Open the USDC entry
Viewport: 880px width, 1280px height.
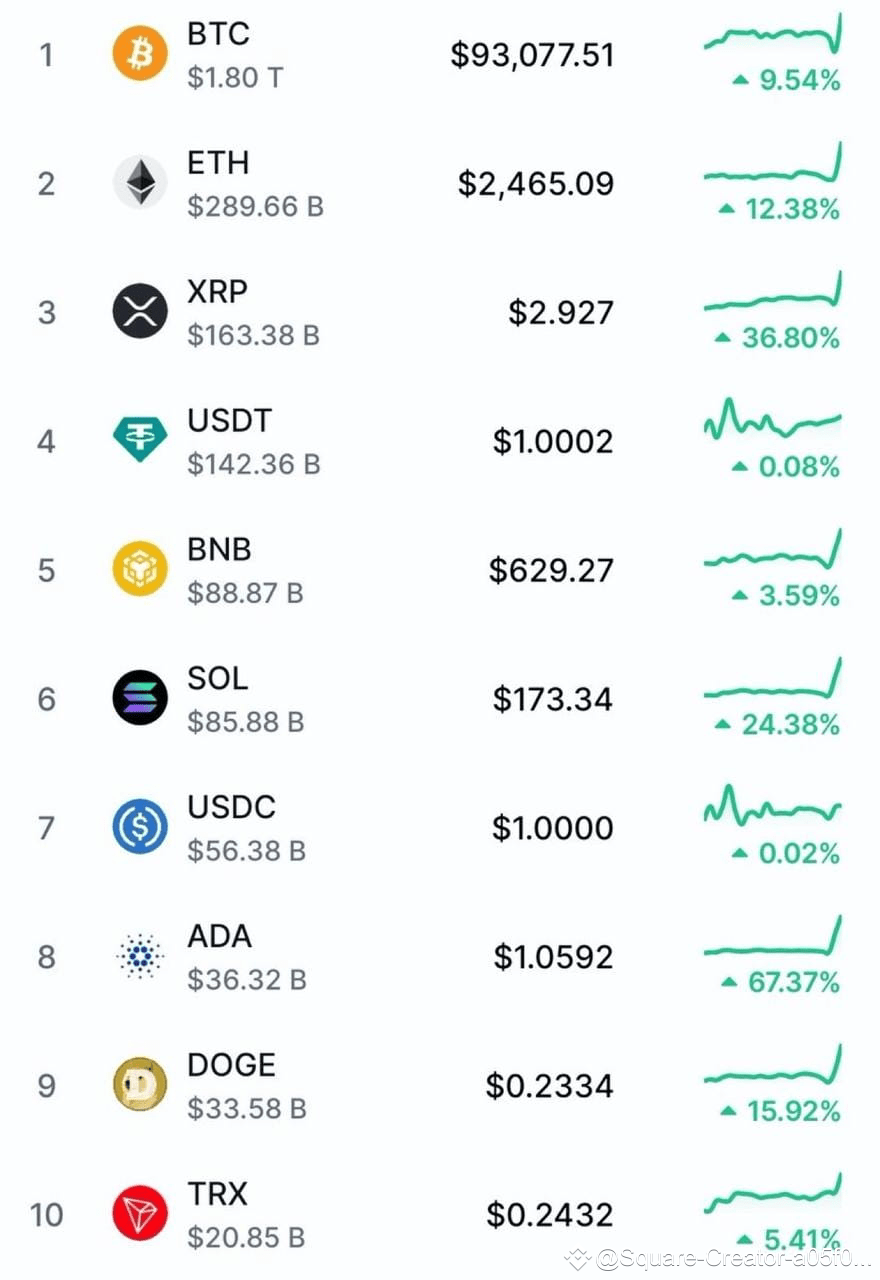[x=440, y=828]
